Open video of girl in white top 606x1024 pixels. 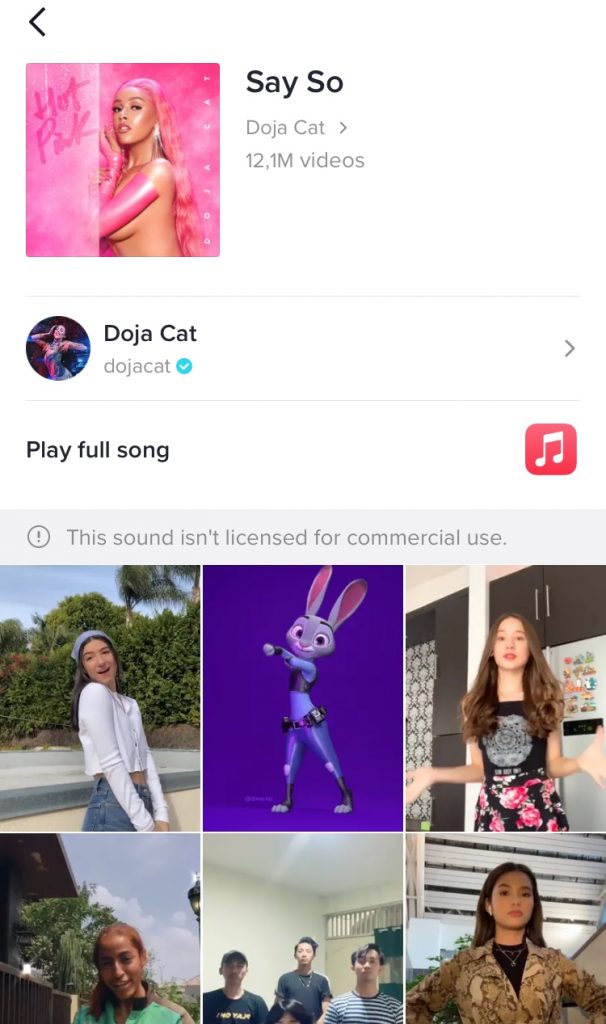pyautogui.click(x=100, y=698)
